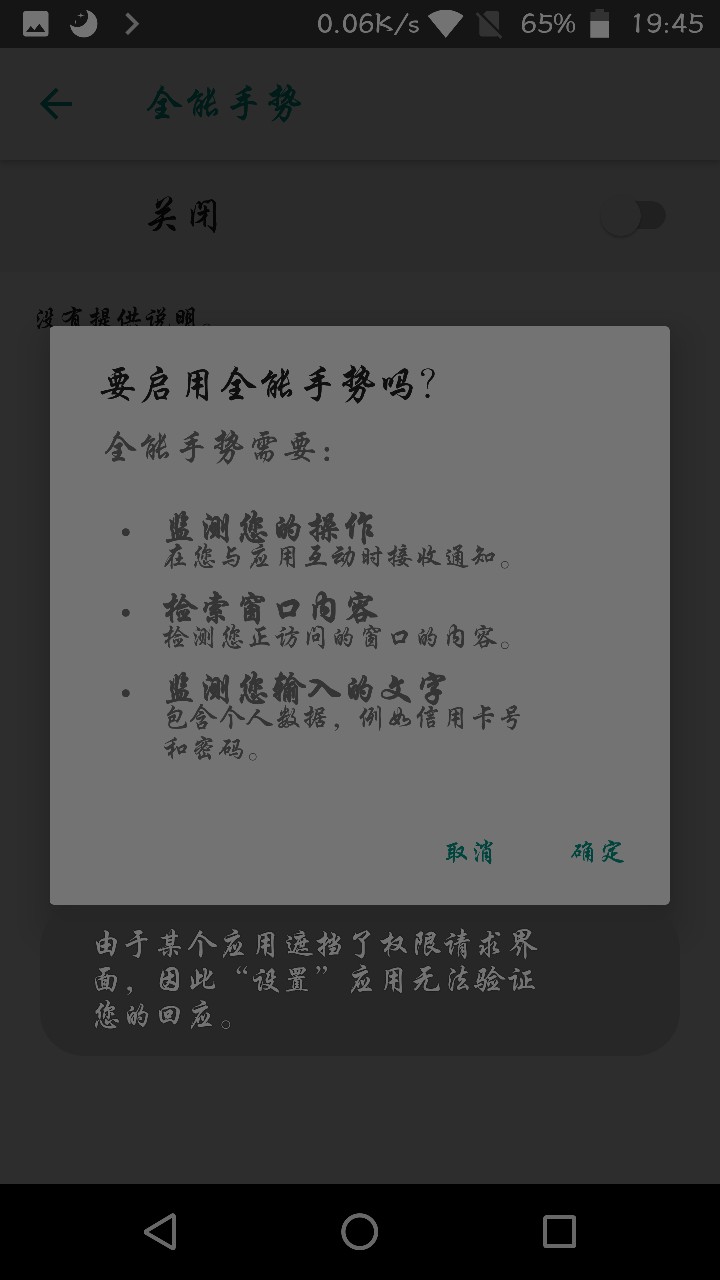Open the recent apps screen
This screenshot has width=720, height=1280.
pos(559,1231)
